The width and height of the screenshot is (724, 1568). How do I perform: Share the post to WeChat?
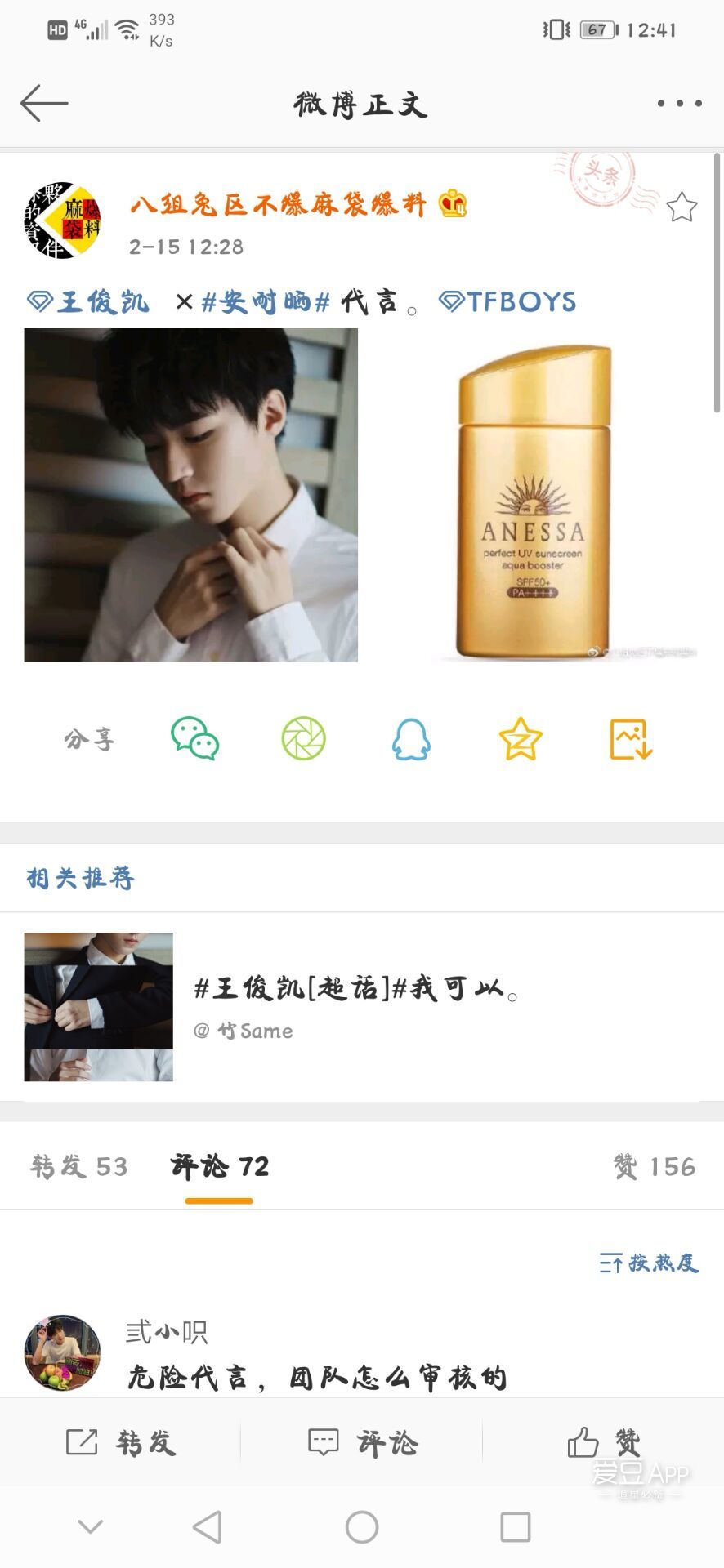pyautogui.click(x=194, y=739)
